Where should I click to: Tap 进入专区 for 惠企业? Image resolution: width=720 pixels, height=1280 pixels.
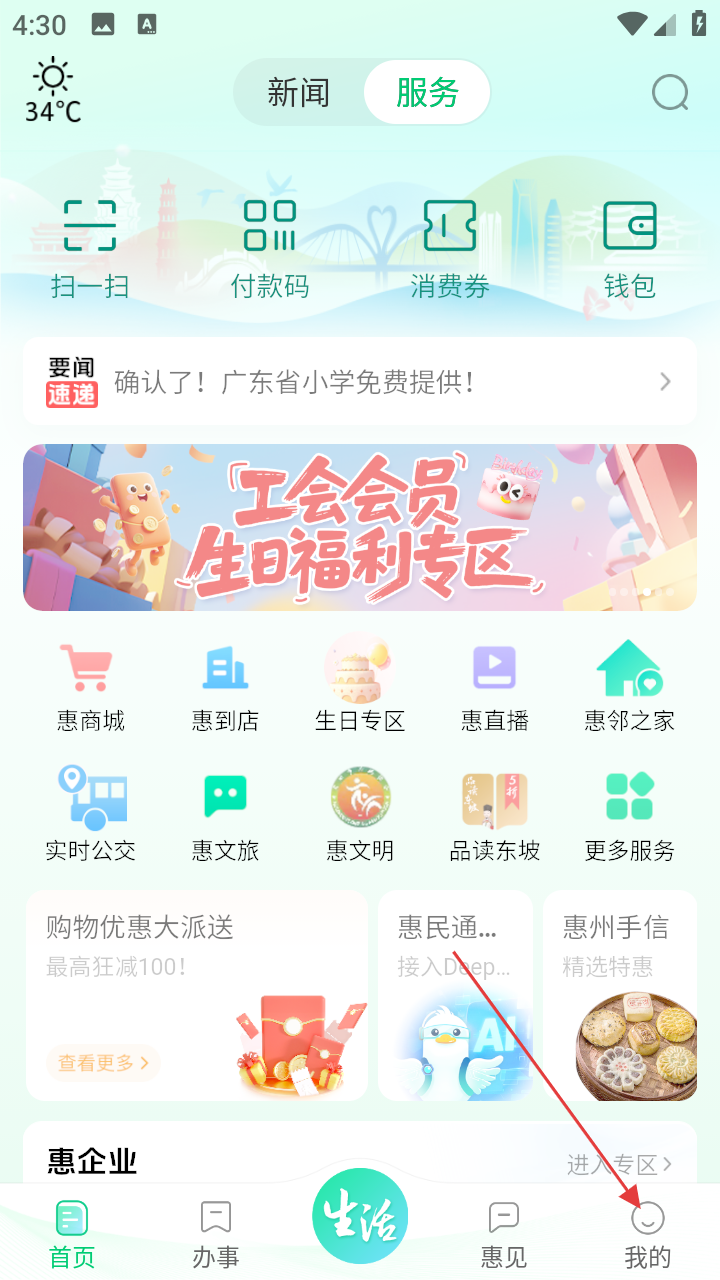(x=619, y=1164)
